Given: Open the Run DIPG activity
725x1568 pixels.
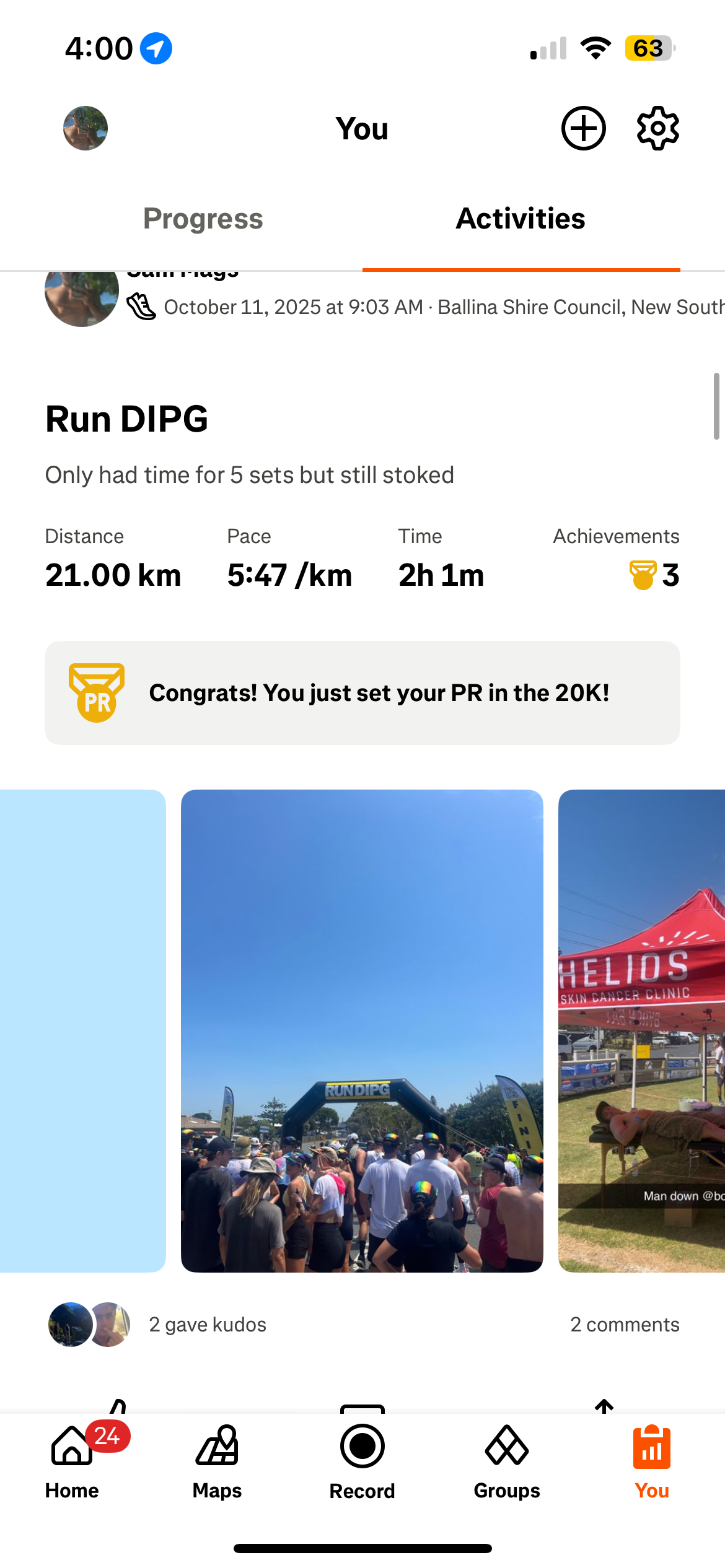Looking at the screenshot, I should [x=127, y=419].
